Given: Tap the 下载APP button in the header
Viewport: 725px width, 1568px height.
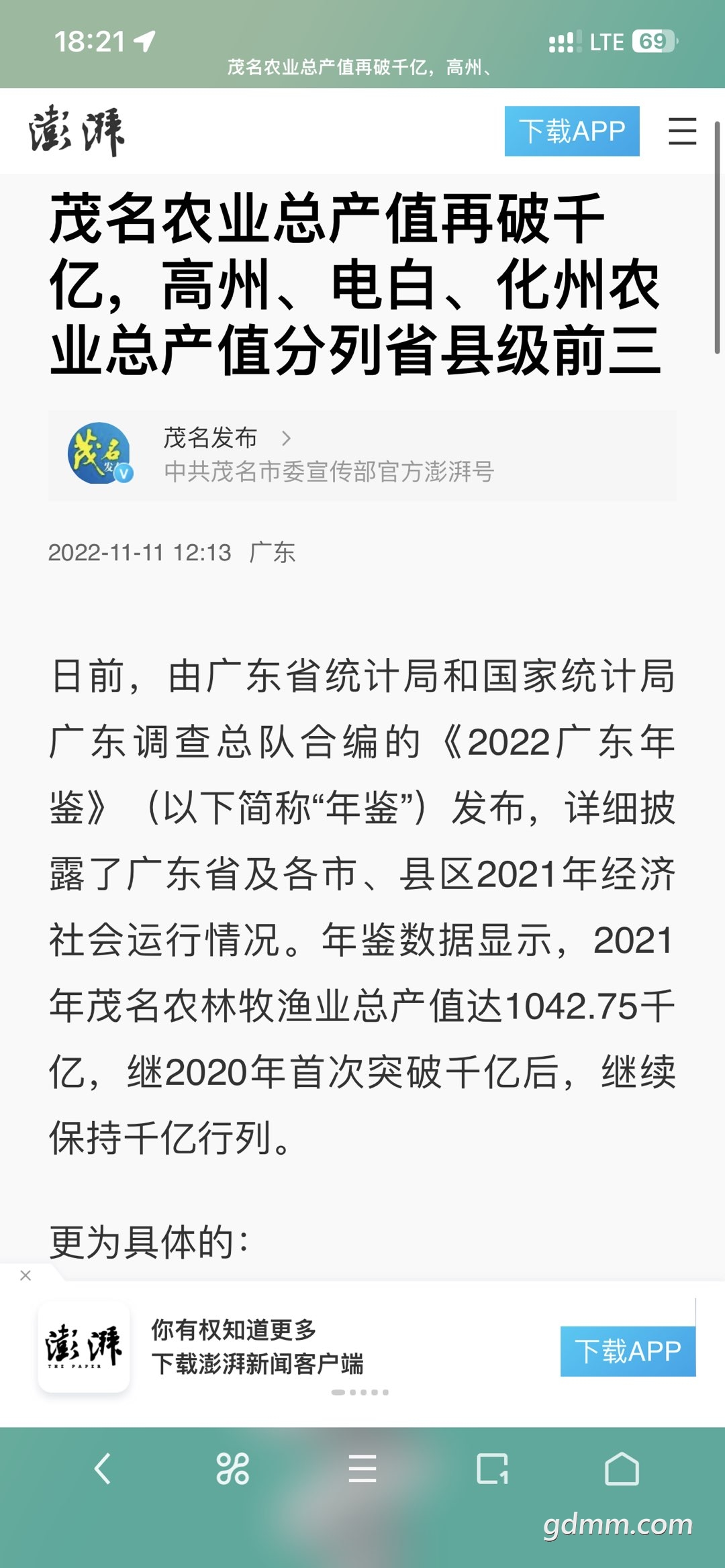Looking at the screenshot, I should click(x=572, y=131).
